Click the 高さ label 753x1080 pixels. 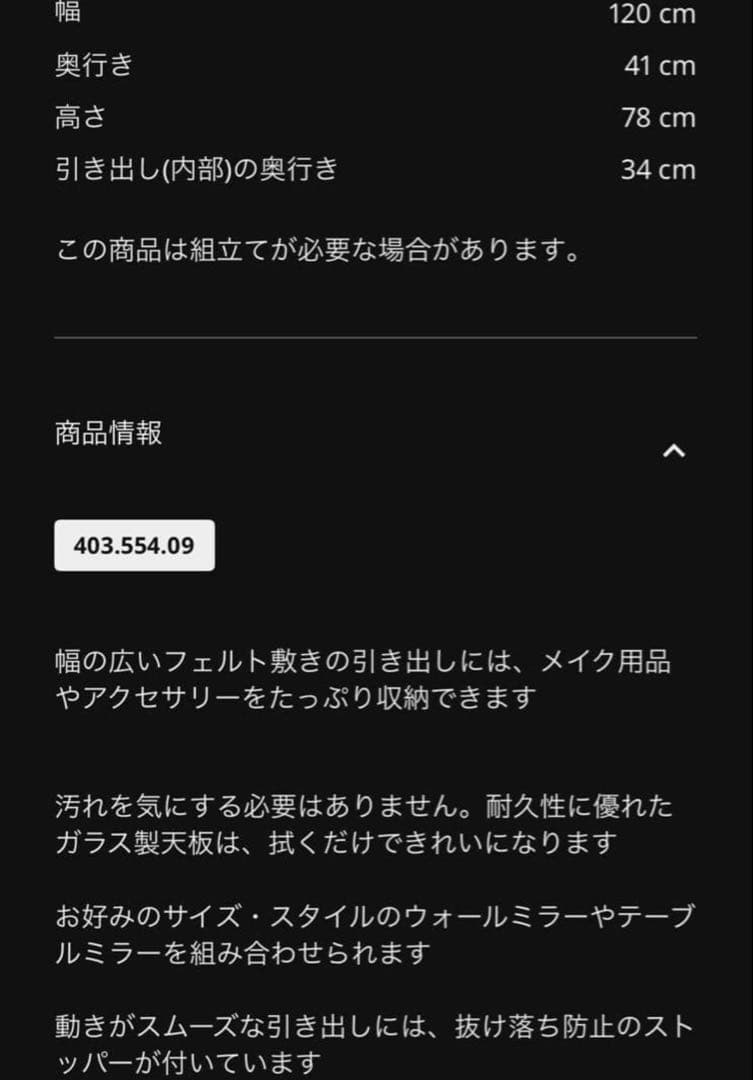[x=80, y=117]
